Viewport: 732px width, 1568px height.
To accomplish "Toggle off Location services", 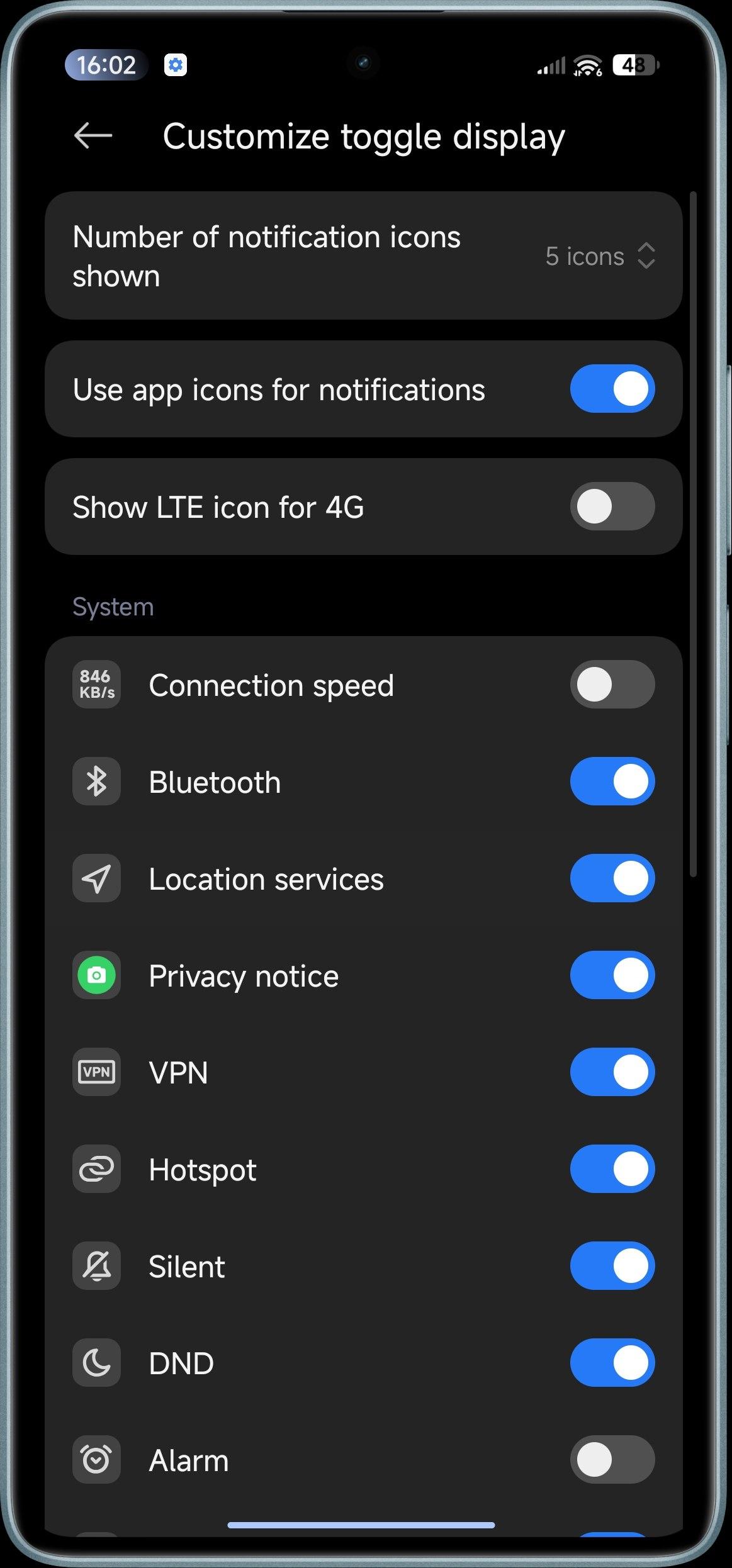I will [612, 878].
